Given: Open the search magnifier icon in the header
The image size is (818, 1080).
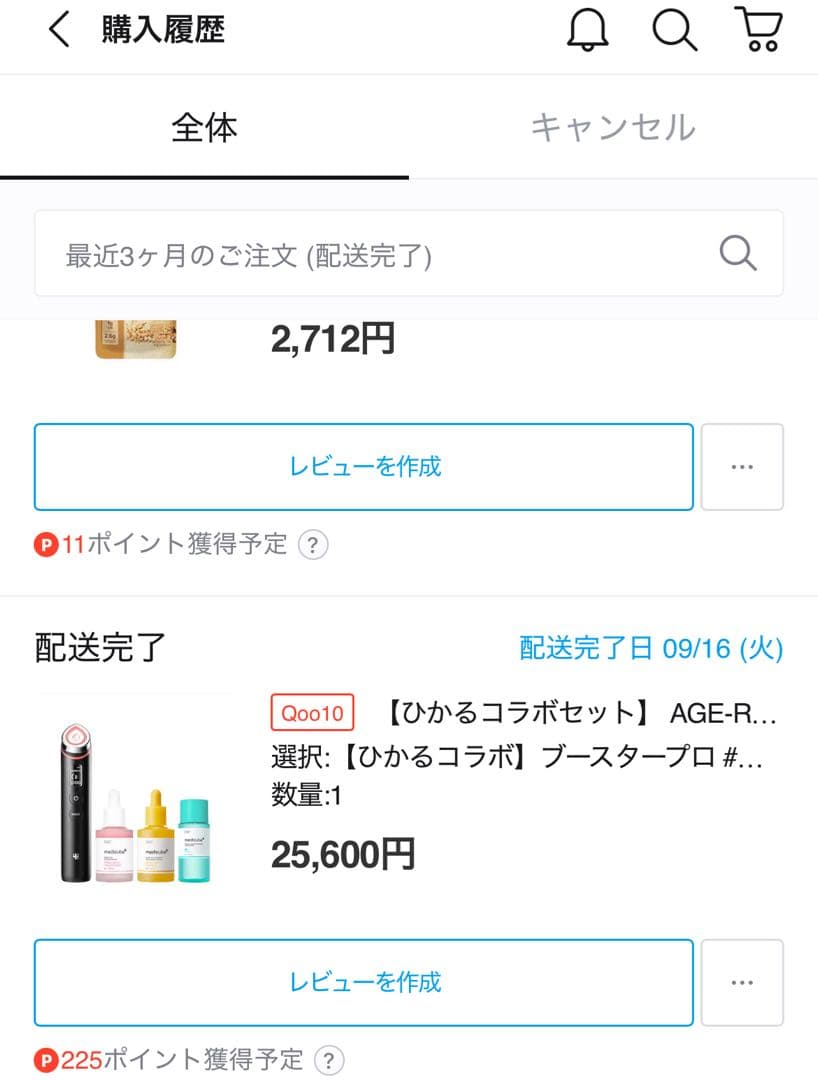Looking at the screenshot, I should pos(673,30).
